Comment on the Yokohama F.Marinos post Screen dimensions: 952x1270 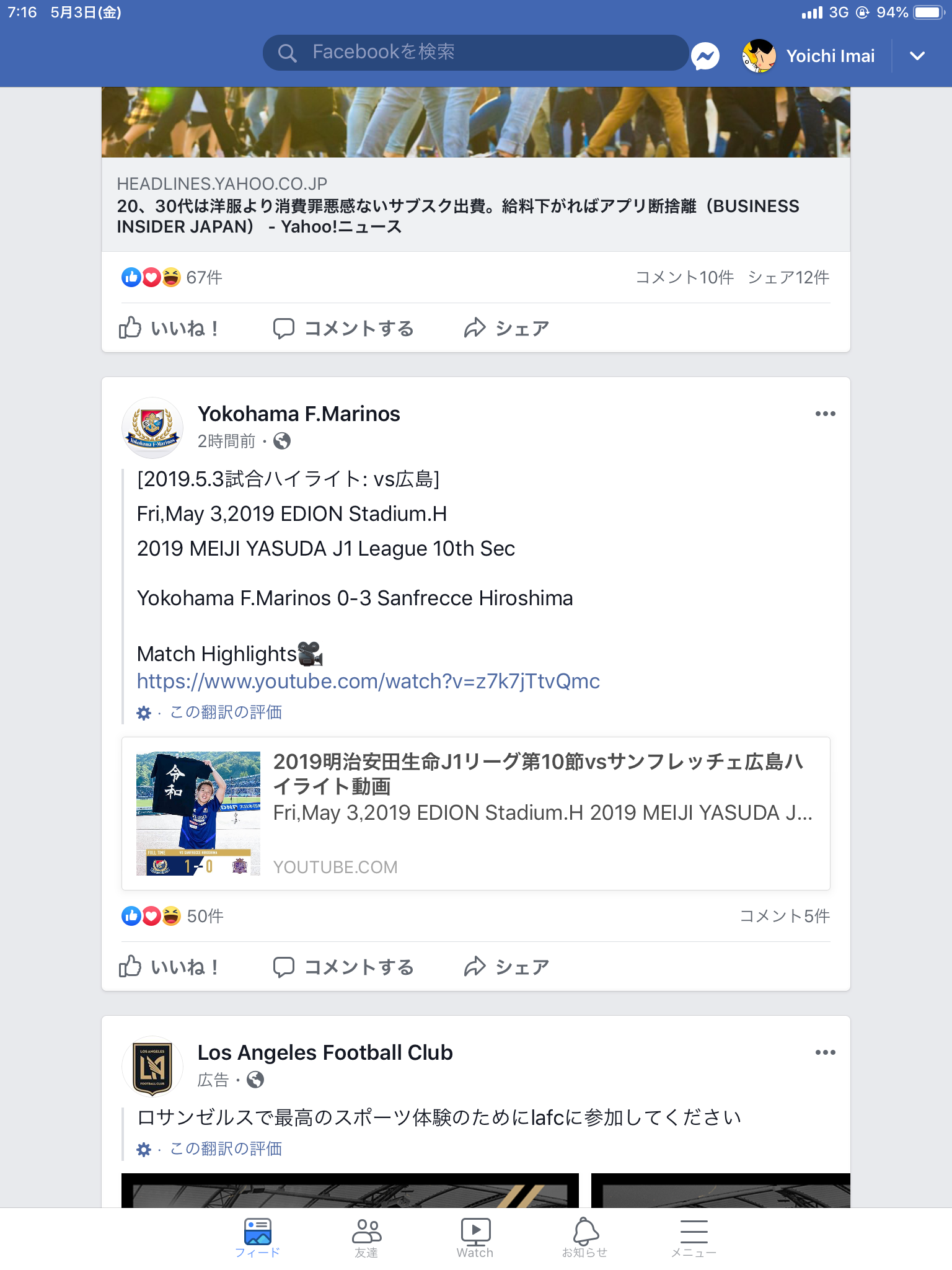click(x=344, y=967)
